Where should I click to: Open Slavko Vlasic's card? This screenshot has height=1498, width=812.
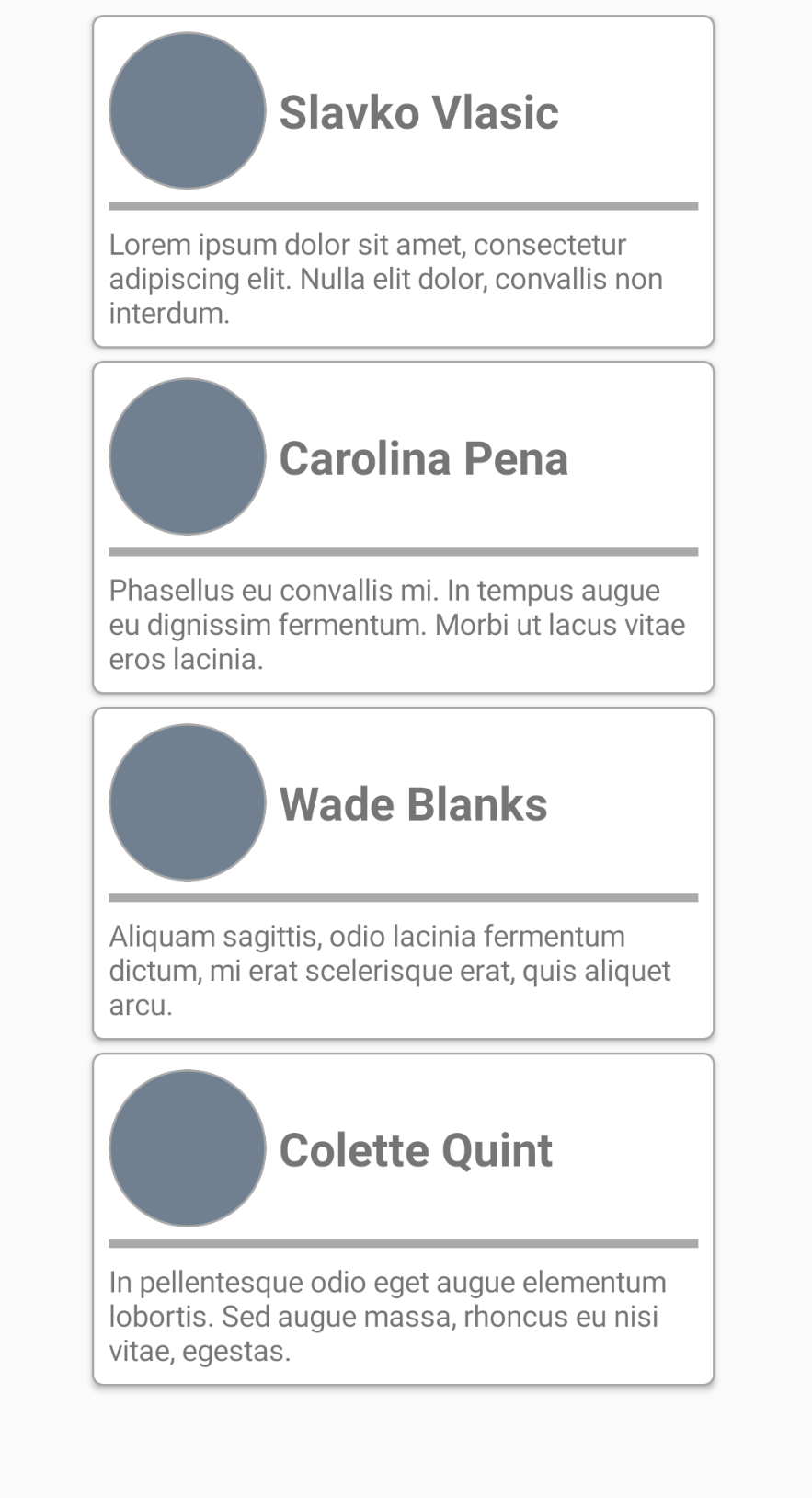coord(403,181)
